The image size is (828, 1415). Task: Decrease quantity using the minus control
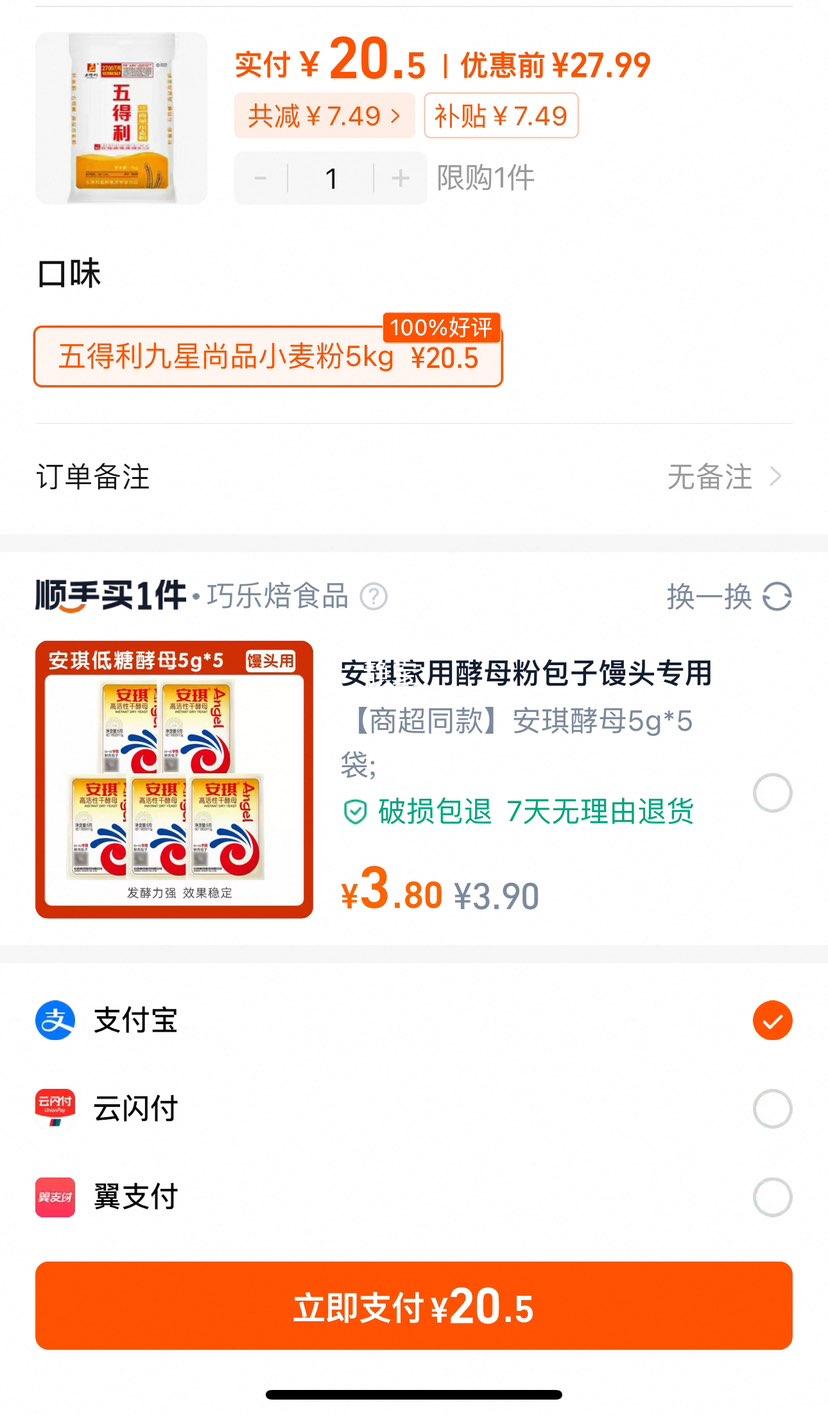(260, 178)
